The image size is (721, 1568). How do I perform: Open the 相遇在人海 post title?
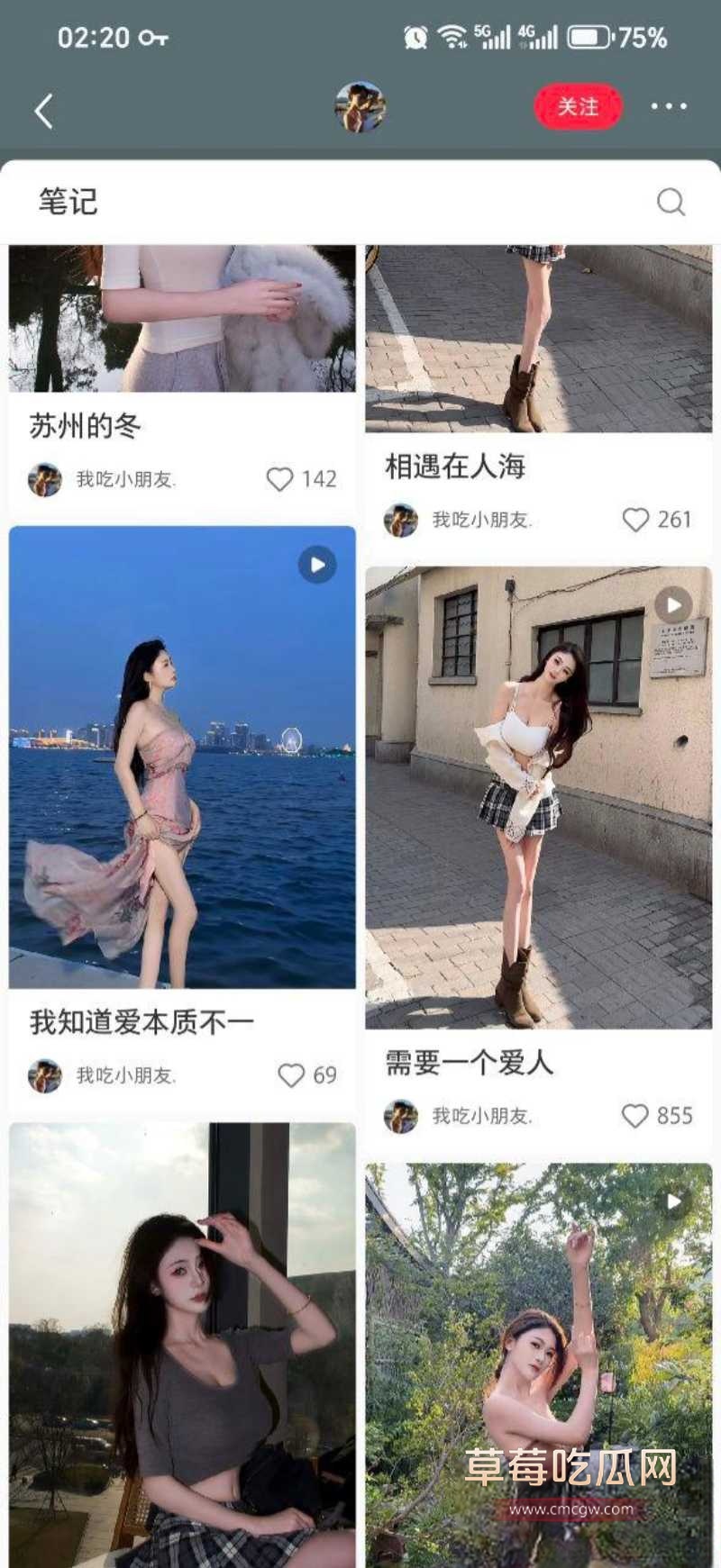(455, 468)
